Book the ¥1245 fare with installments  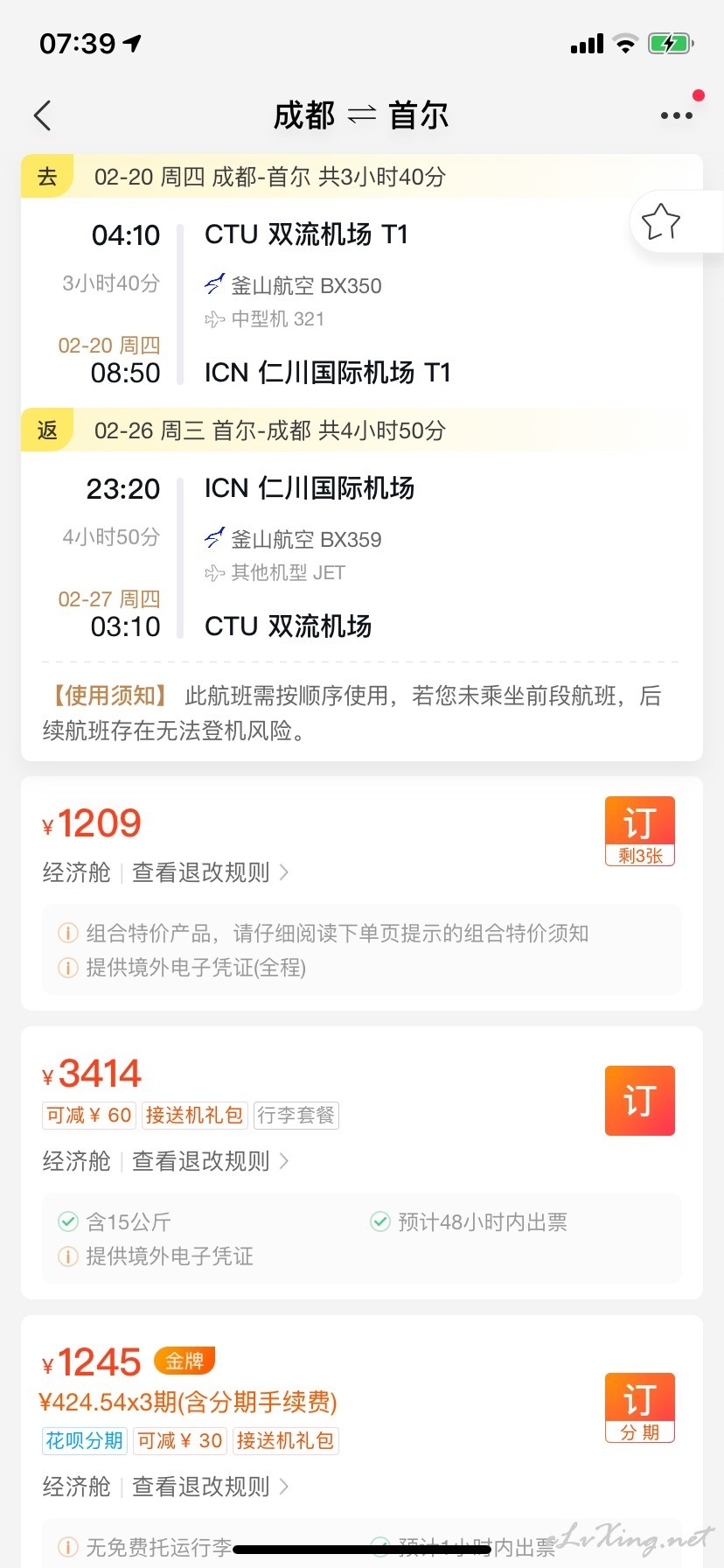640,1408
